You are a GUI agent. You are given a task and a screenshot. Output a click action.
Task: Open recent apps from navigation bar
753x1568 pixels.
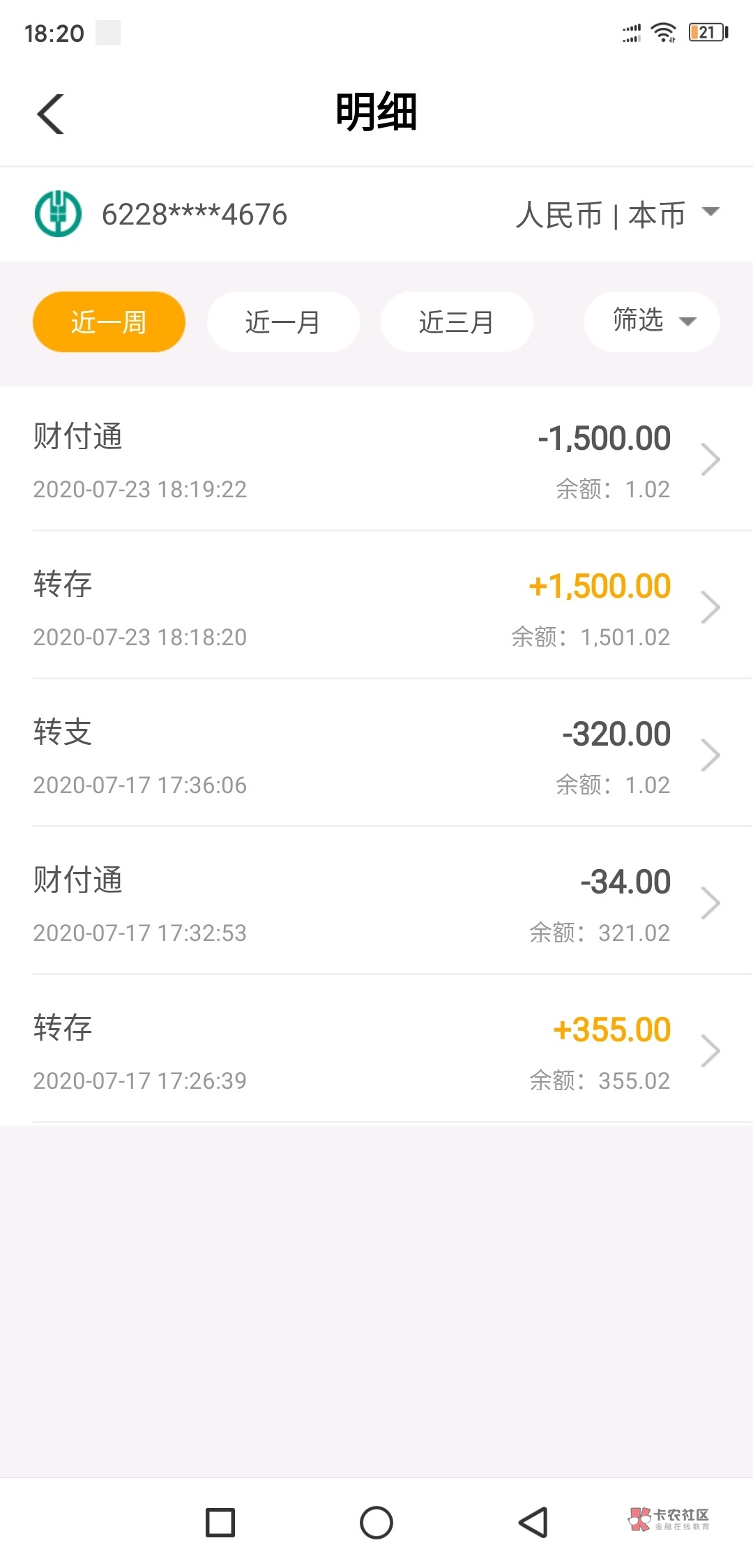coord(220,1522)
